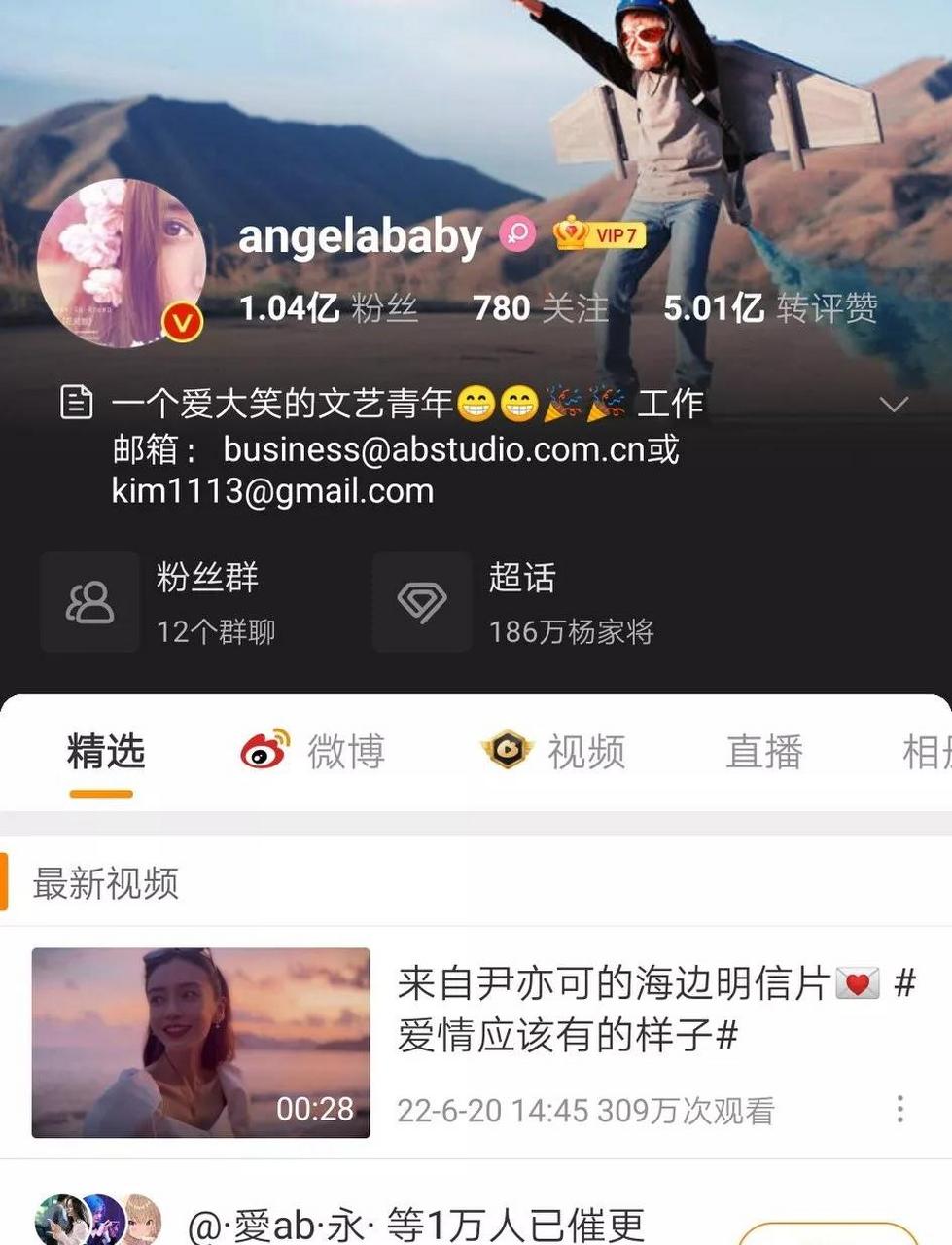Open the 1.04亿 followers list
The height and width of the screenshot is (1245, 952).
[x=331, y=306]
